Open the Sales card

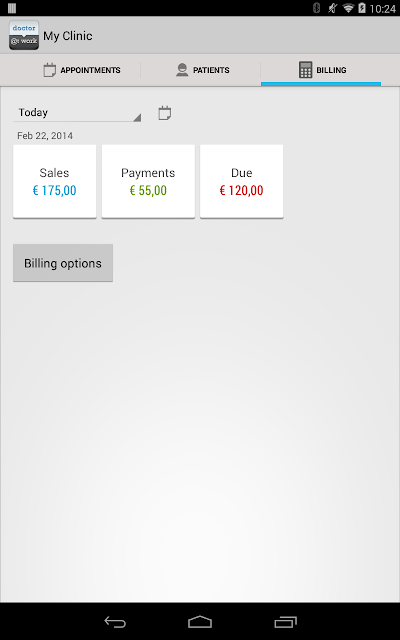point(55,181)
